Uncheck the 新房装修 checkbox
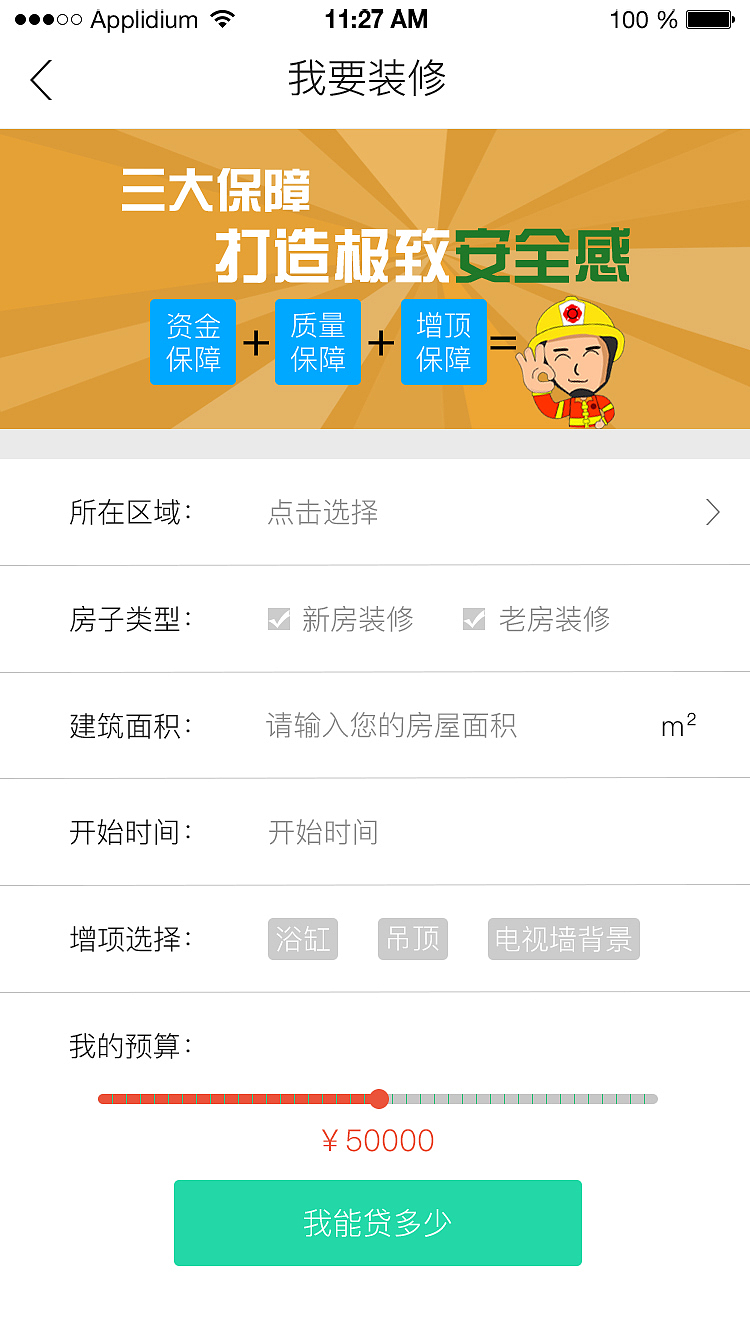Image resolution: width=750 pixels, height=1334 pixels. pos(278,619)
